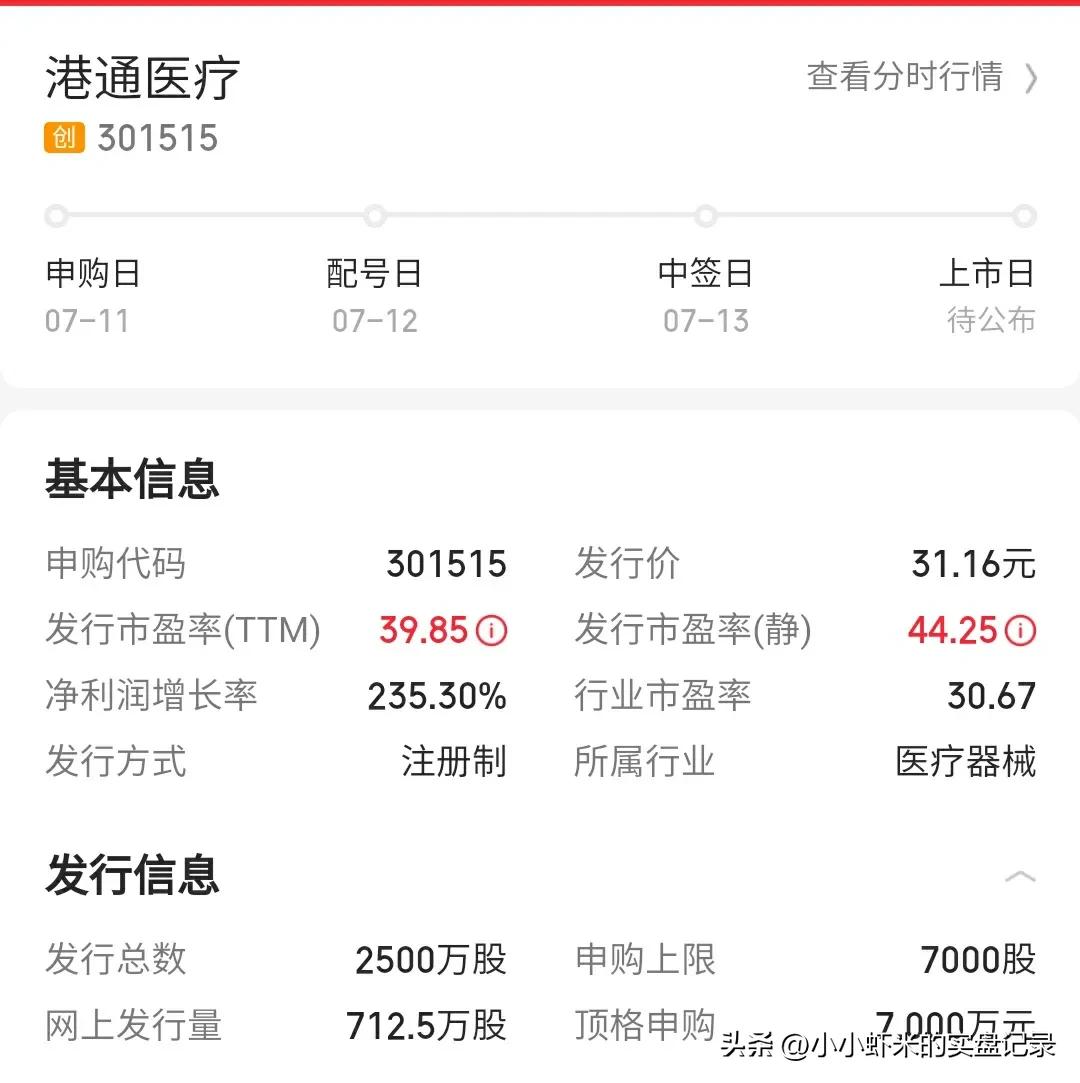The height and width of the screenshot is (1083, 1080).
Task: Select the 注册制 issuance method label
Action: click(452, 762)
